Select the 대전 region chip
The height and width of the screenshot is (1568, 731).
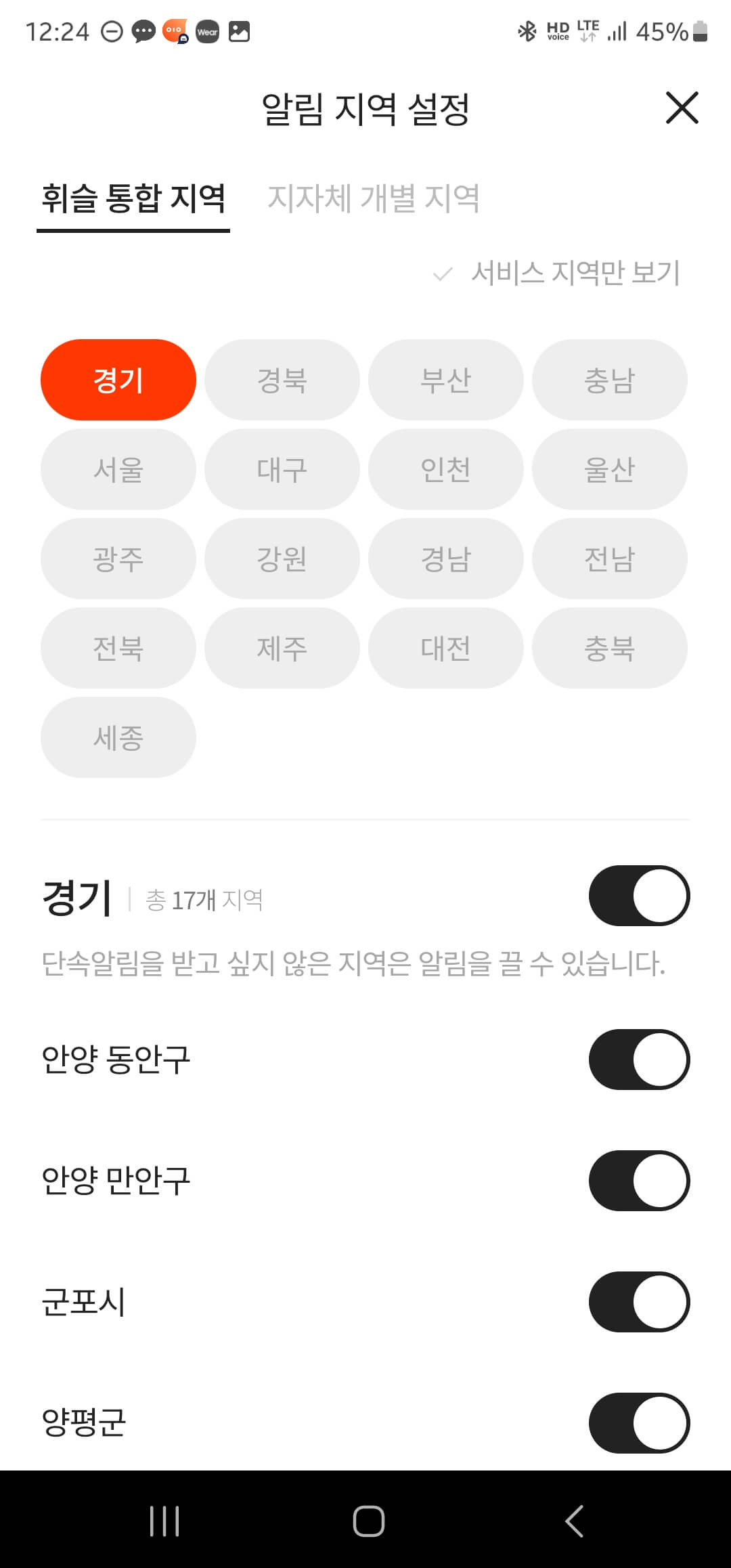[445, 648]
